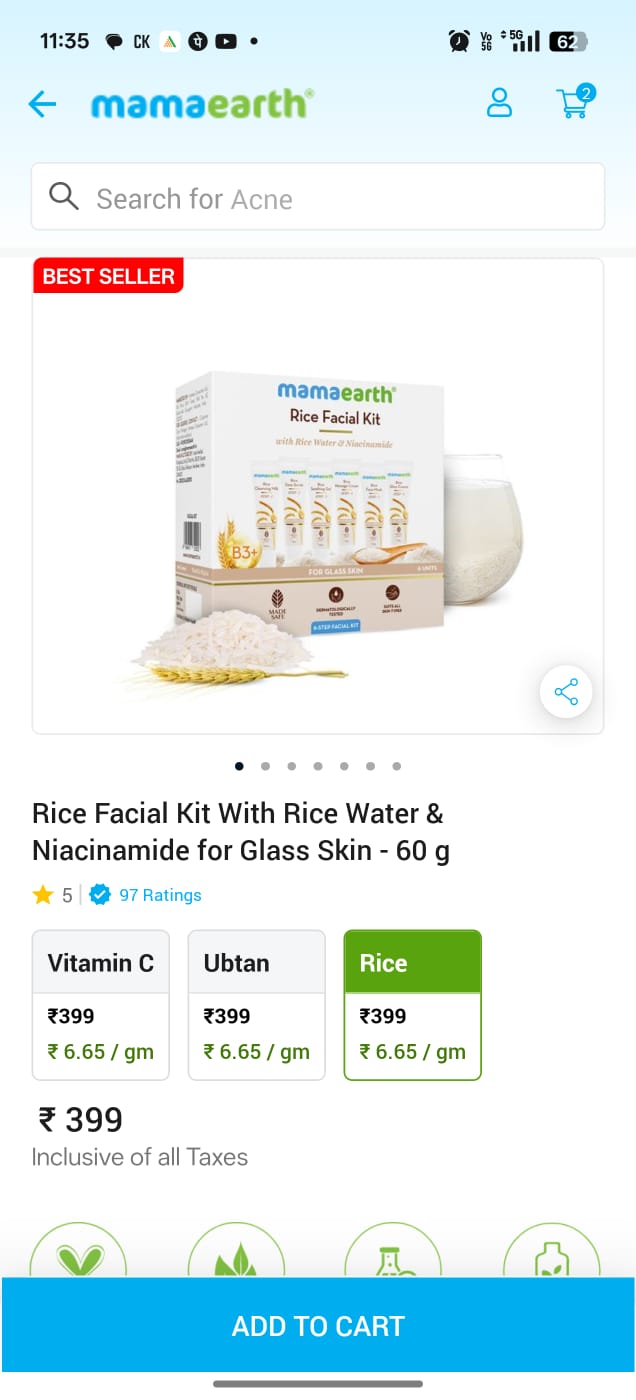Select the Rice variant
Screen dimensions: 636x1400
point(412,1005)
